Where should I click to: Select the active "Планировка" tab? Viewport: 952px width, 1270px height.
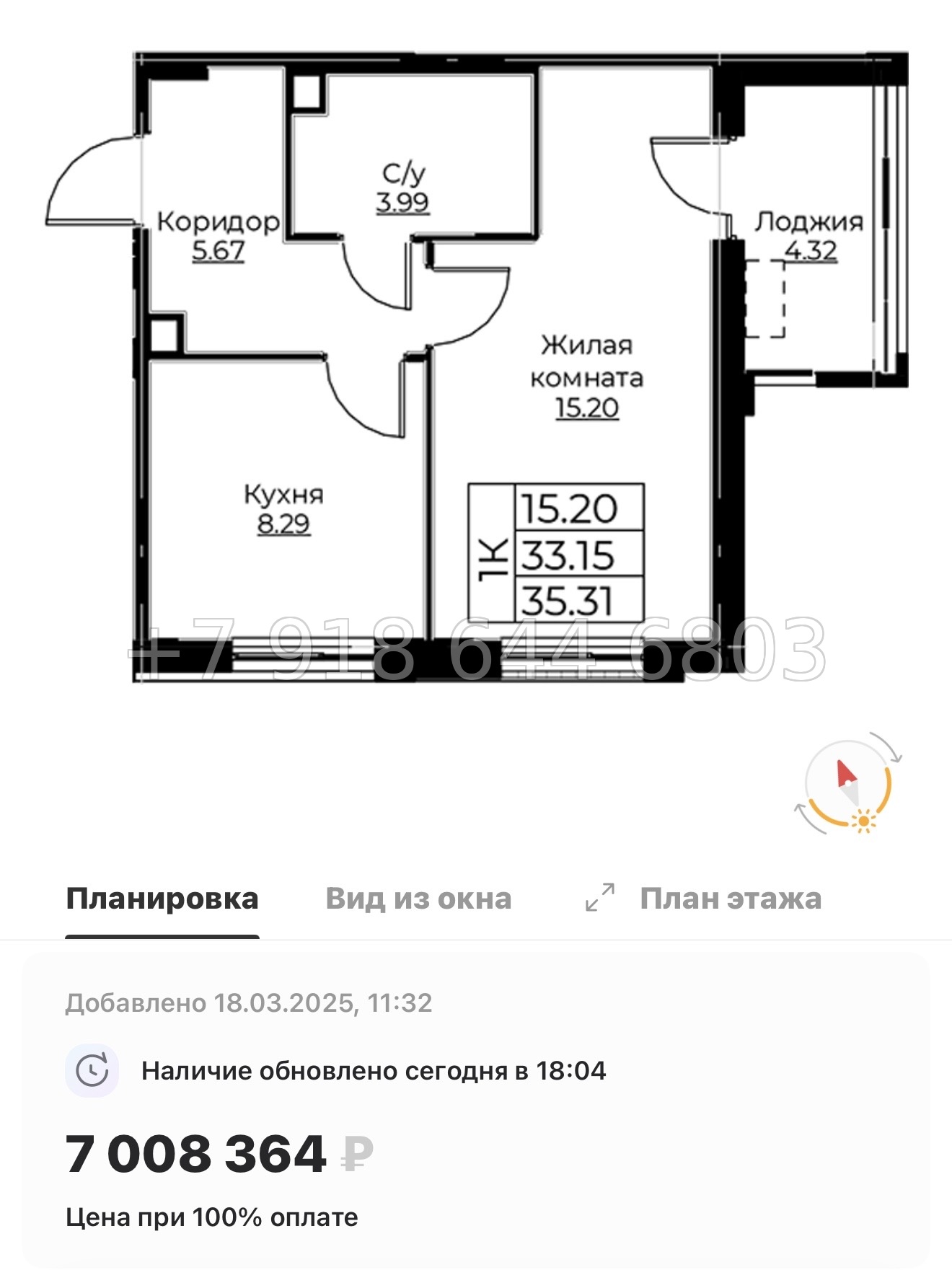point(162,899)
